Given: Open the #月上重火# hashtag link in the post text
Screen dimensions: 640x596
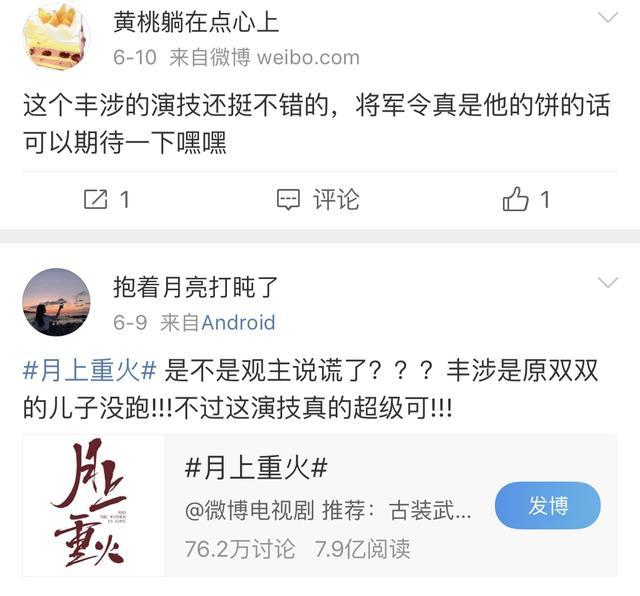Looking at the screenshot, I should (x=90, y=371).
